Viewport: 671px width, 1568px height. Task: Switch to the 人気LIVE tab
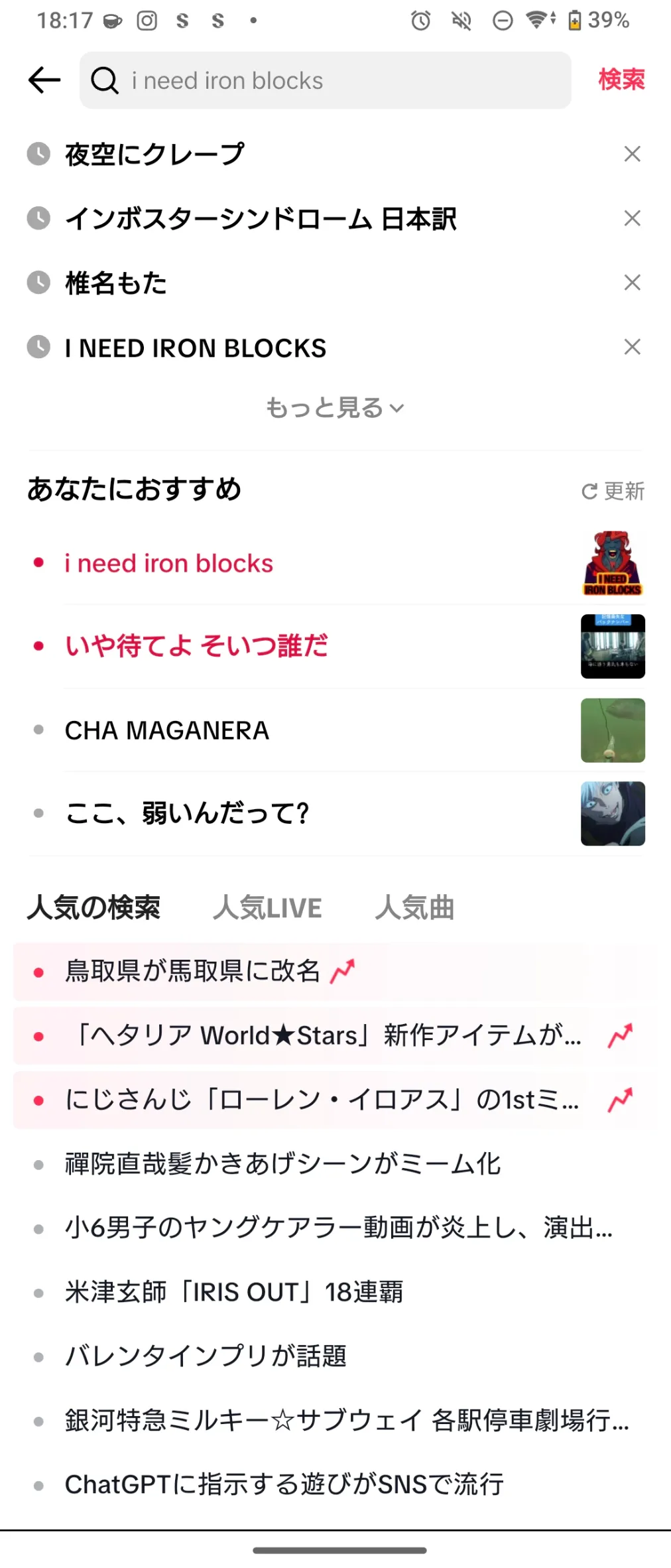(x=267, y=908)
